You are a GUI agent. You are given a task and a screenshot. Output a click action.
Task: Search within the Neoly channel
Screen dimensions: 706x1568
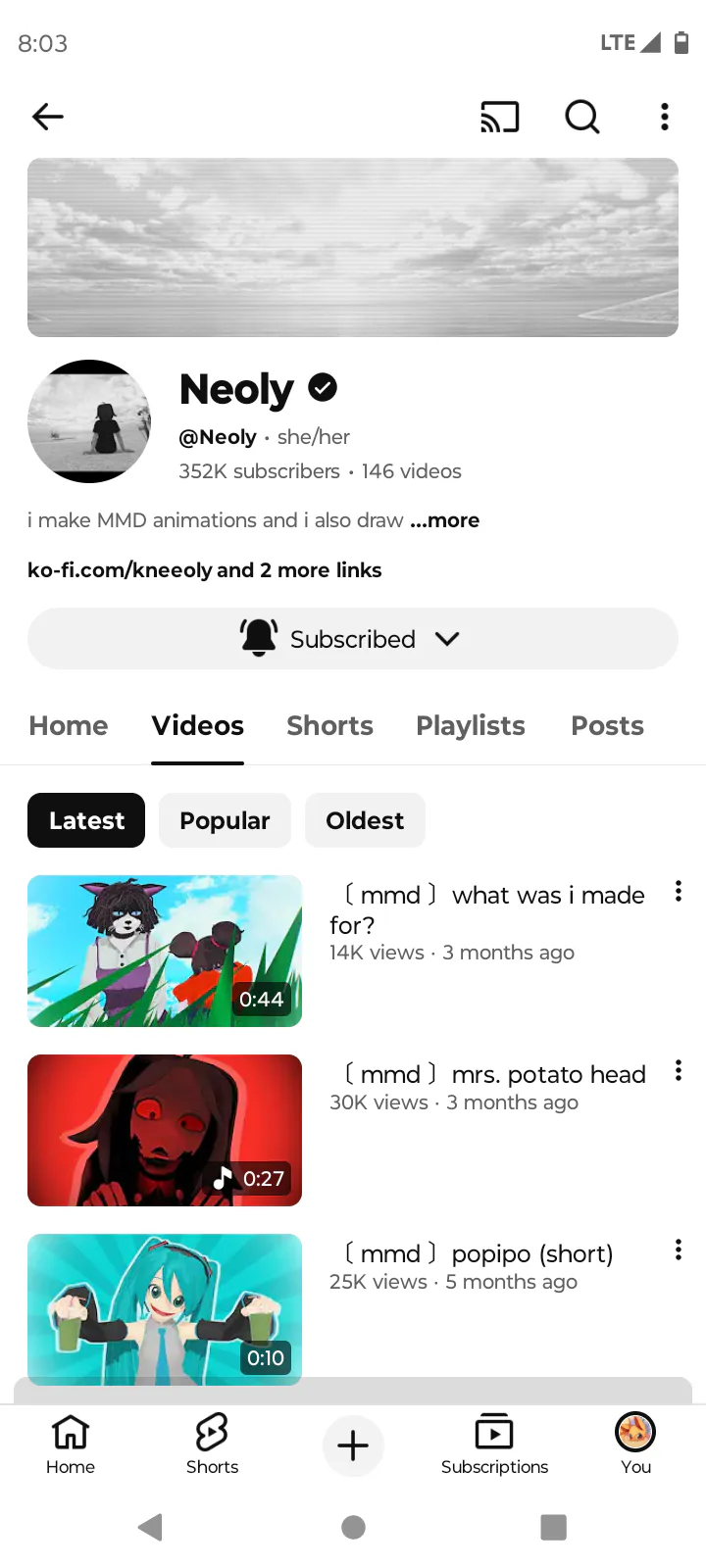[581, 117]
